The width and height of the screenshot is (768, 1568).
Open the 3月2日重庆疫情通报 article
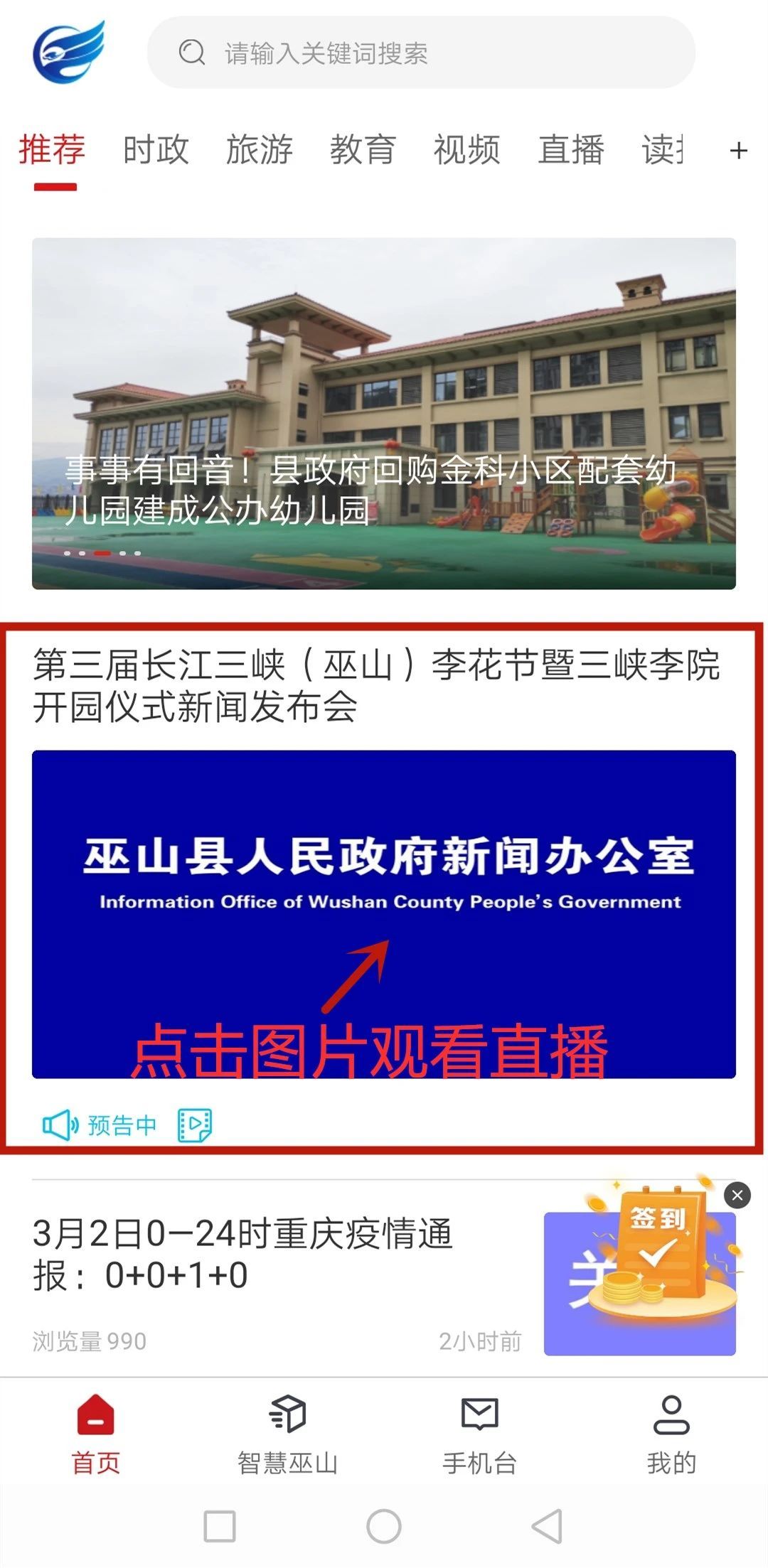coord(242,1255)
